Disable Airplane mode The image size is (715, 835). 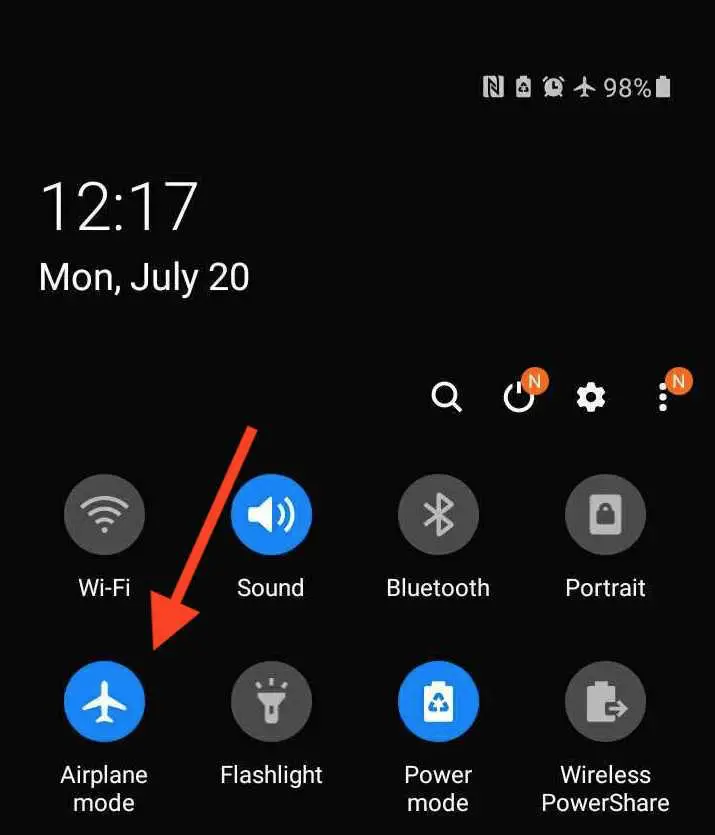(104, 703)
